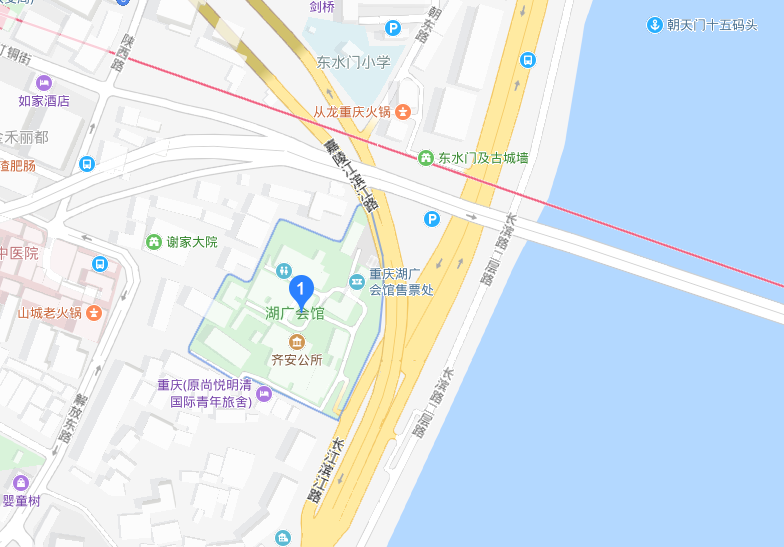784x547 pixels.
Task: Tap the 重庆湖广会馆售票处 ticket office marker
Action: (357, 282)
